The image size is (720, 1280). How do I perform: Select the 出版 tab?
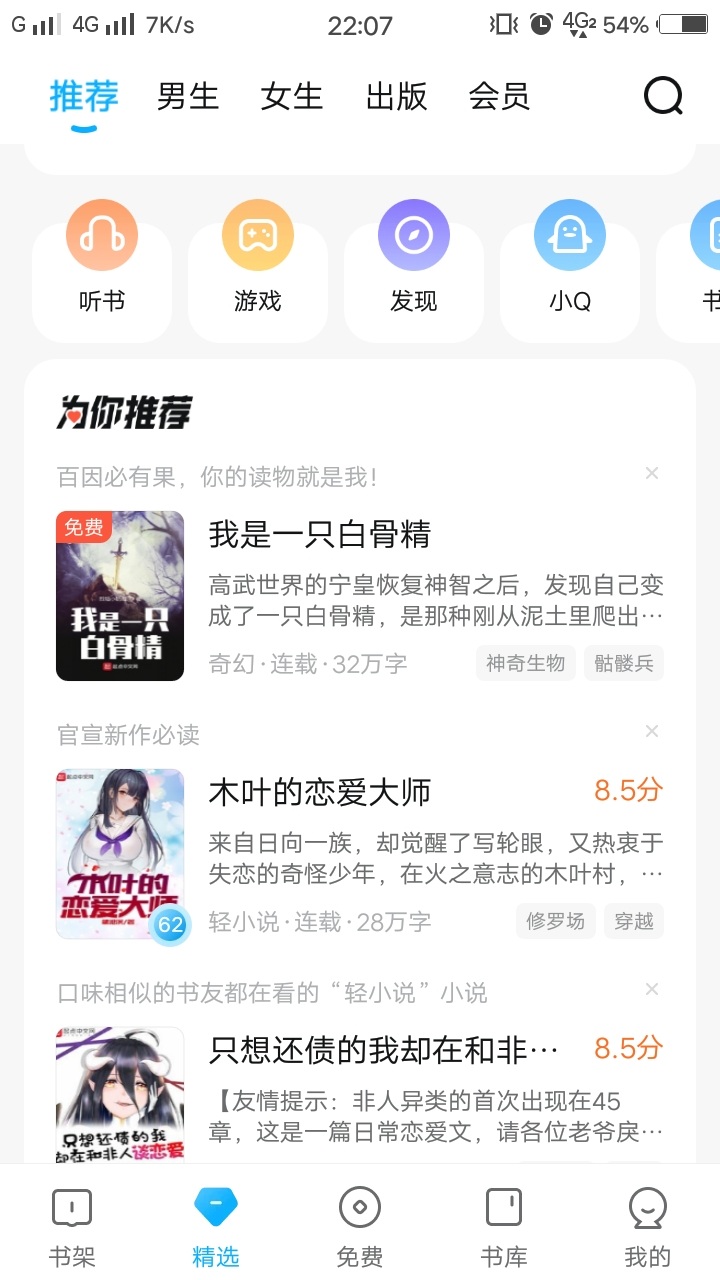396,97
